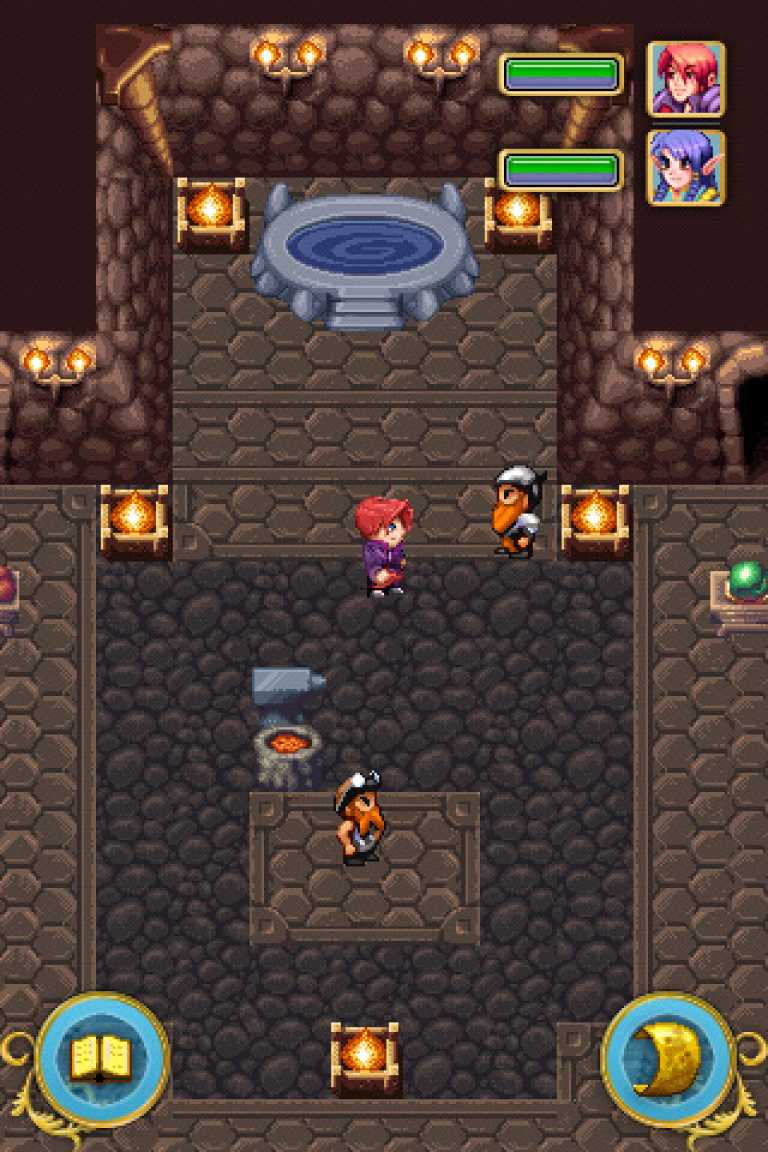
Task: Open the spellbook journal button
Action: click(x=101, y=1058)
